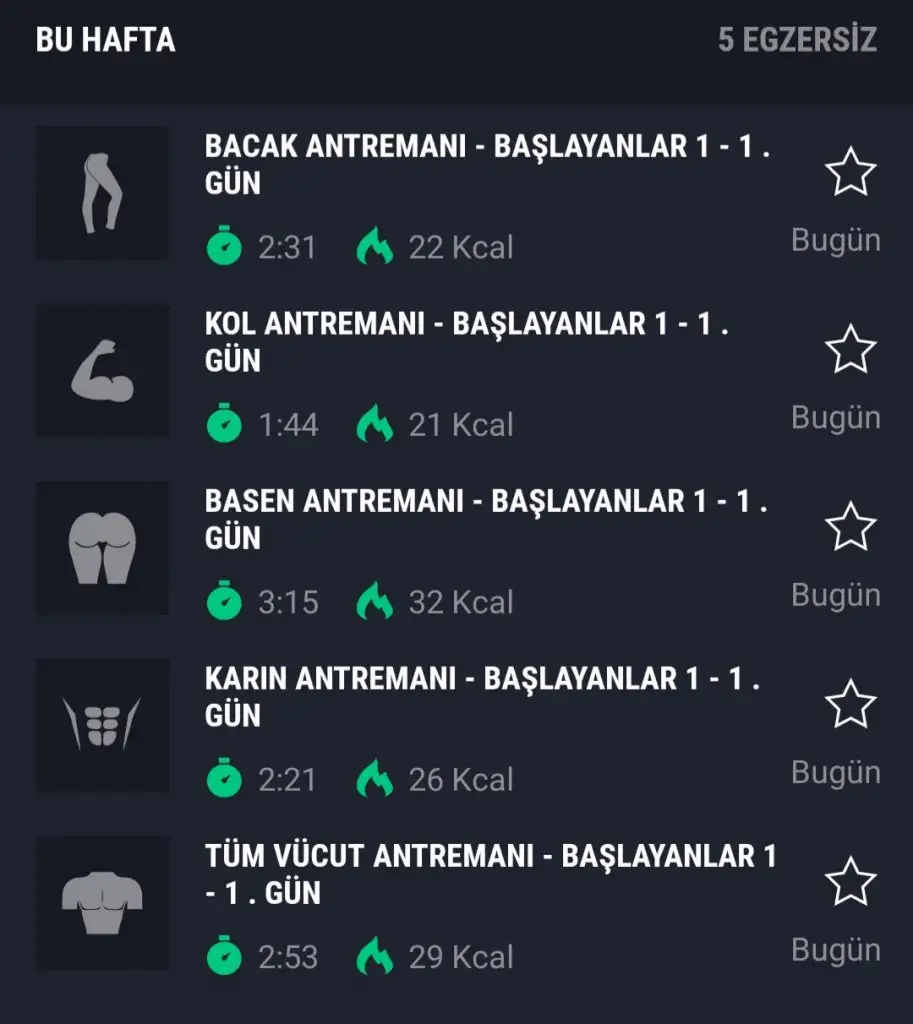Favorite the Bacak Antremanı workout with the star
This screenshot has height=1024, width=913.
pos(850,173)
